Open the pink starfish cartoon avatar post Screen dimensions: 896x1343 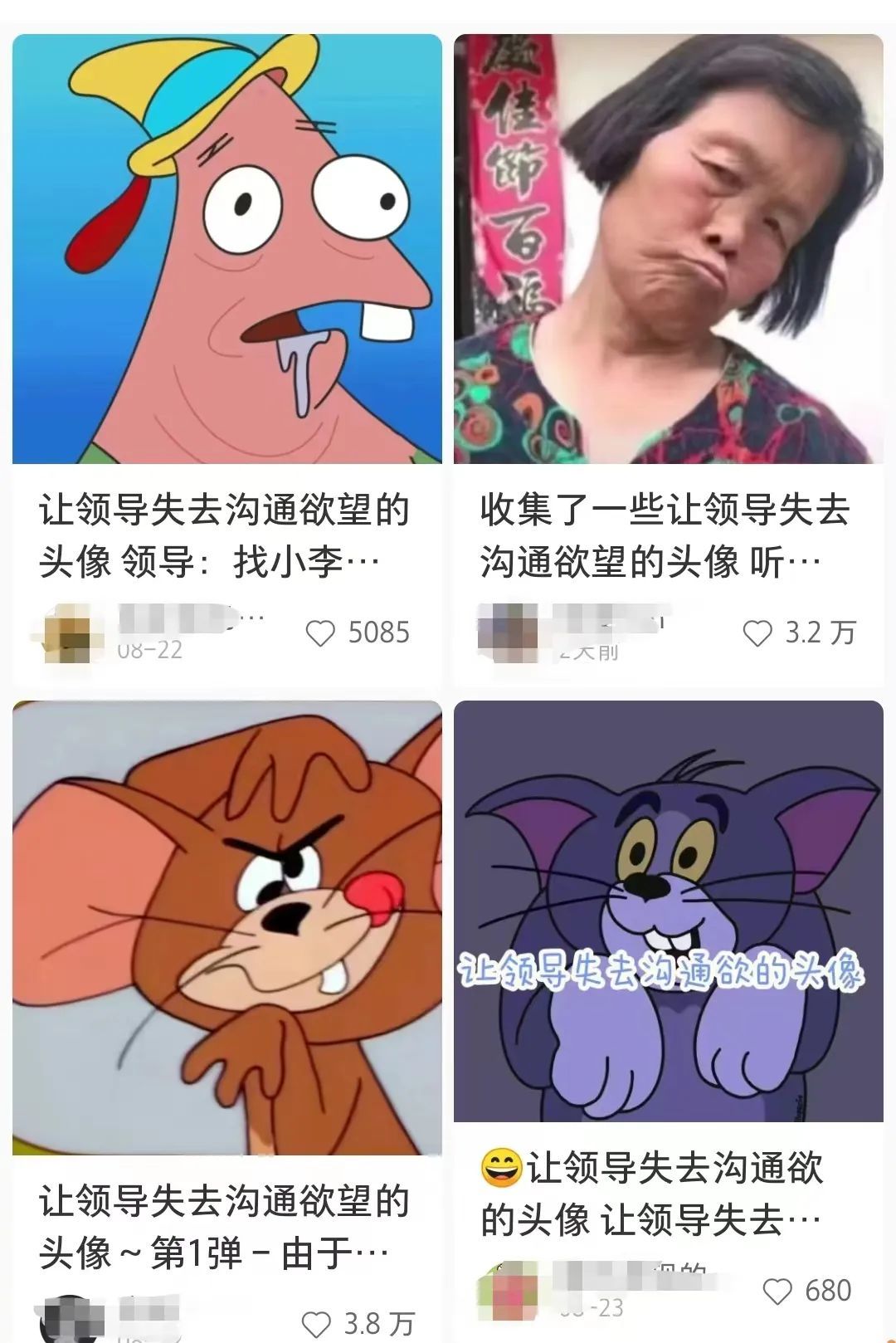[x=226, y=249]
